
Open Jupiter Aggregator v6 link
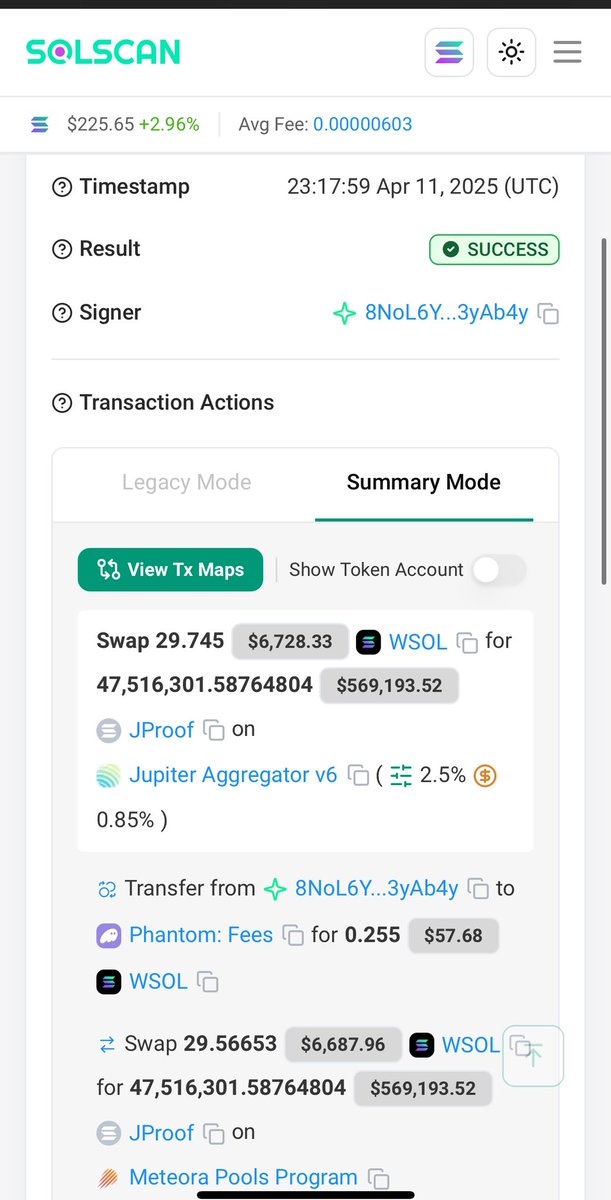point(232,774)
